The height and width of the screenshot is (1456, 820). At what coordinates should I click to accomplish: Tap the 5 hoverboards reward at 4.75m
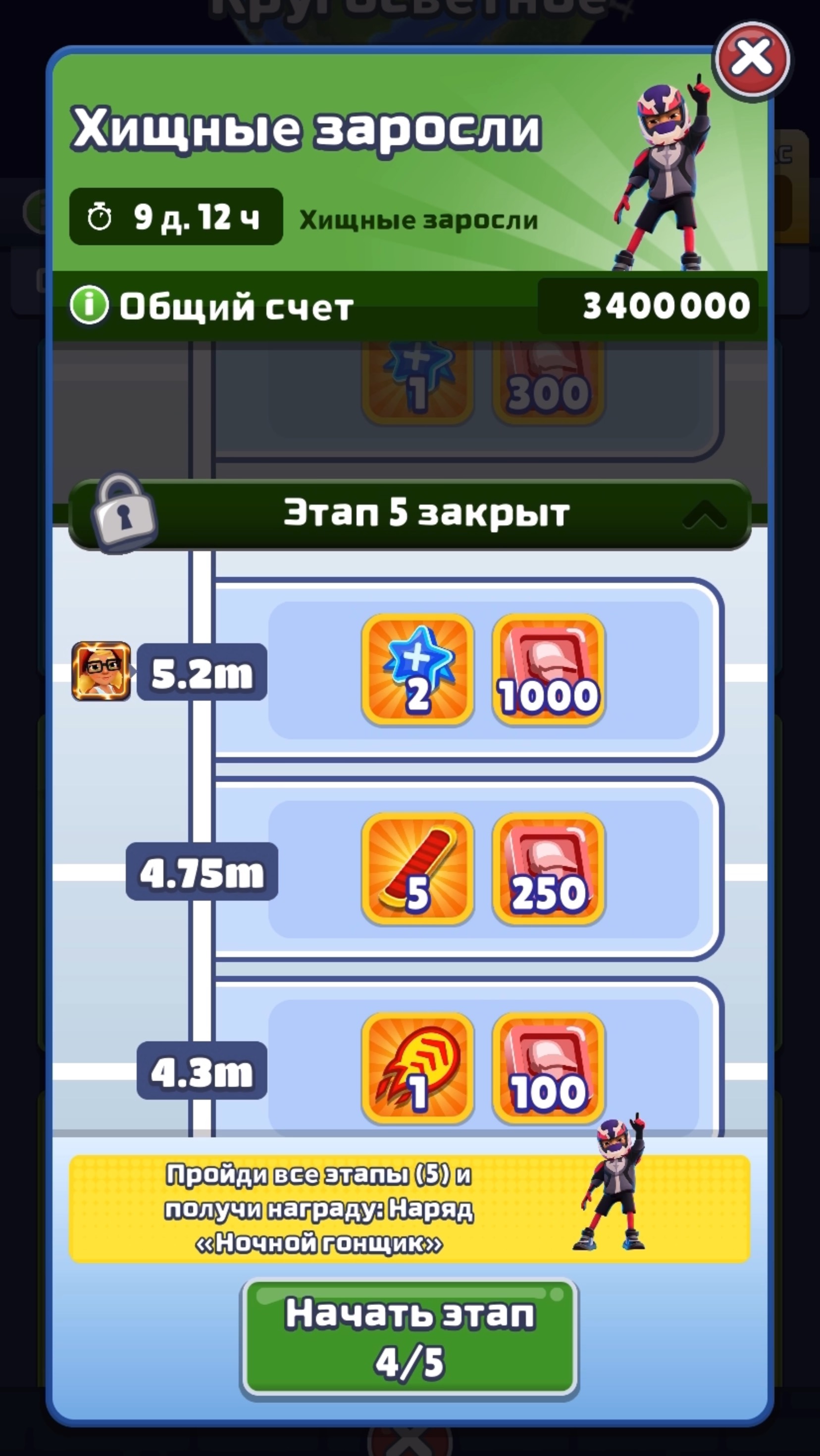click(x=417, y=869)
